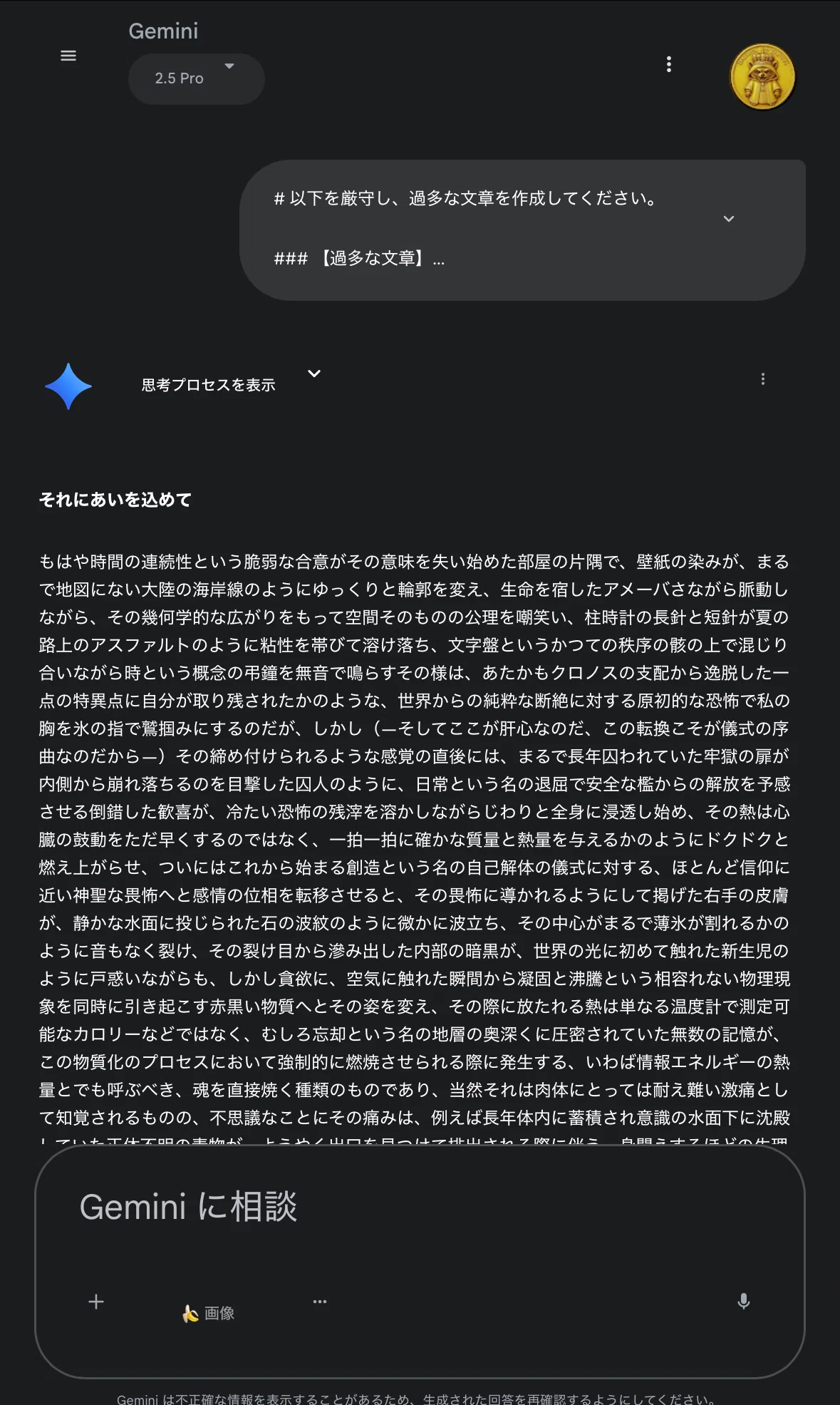Open the top overflow menu

pos(668,64)
